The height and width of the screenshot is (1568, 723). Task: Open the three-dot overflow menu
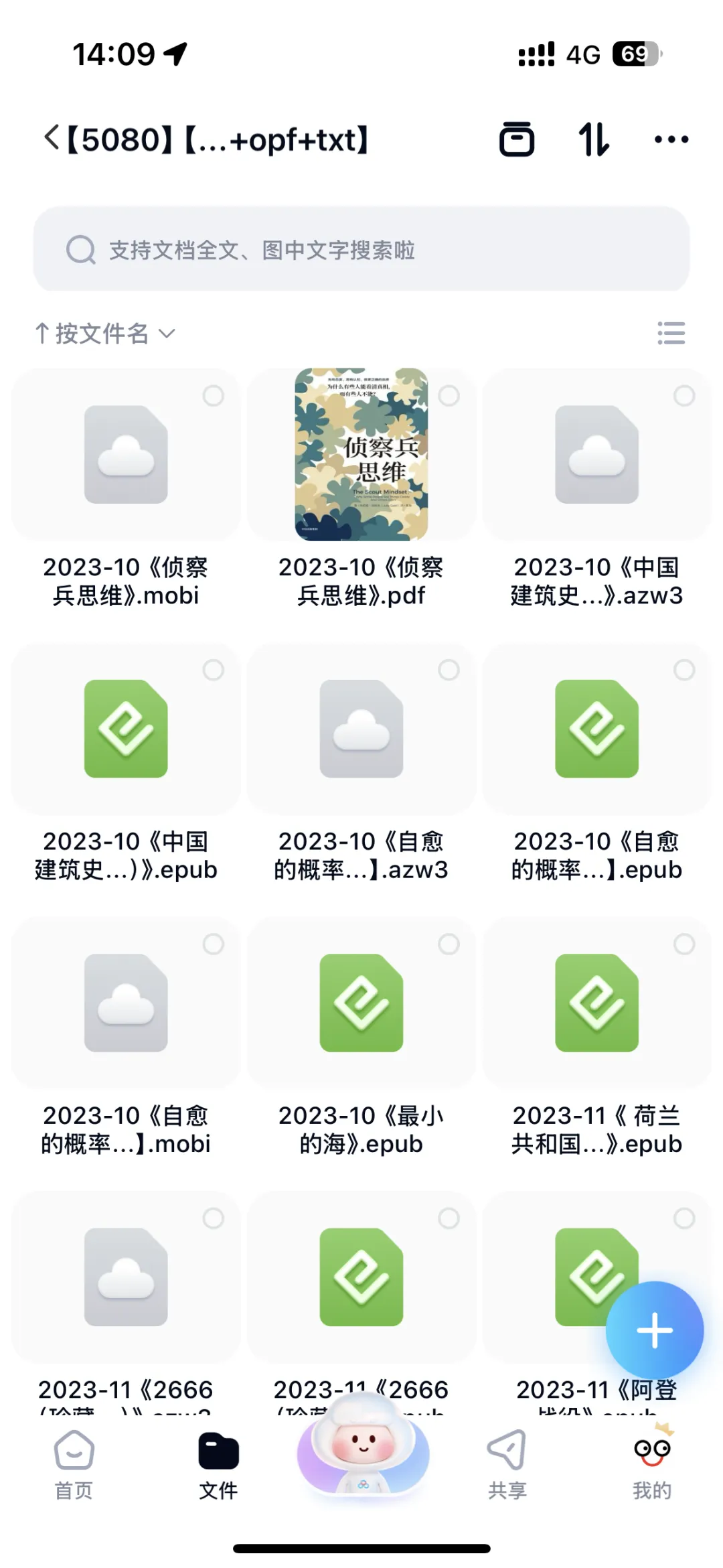tap(671, 139)
